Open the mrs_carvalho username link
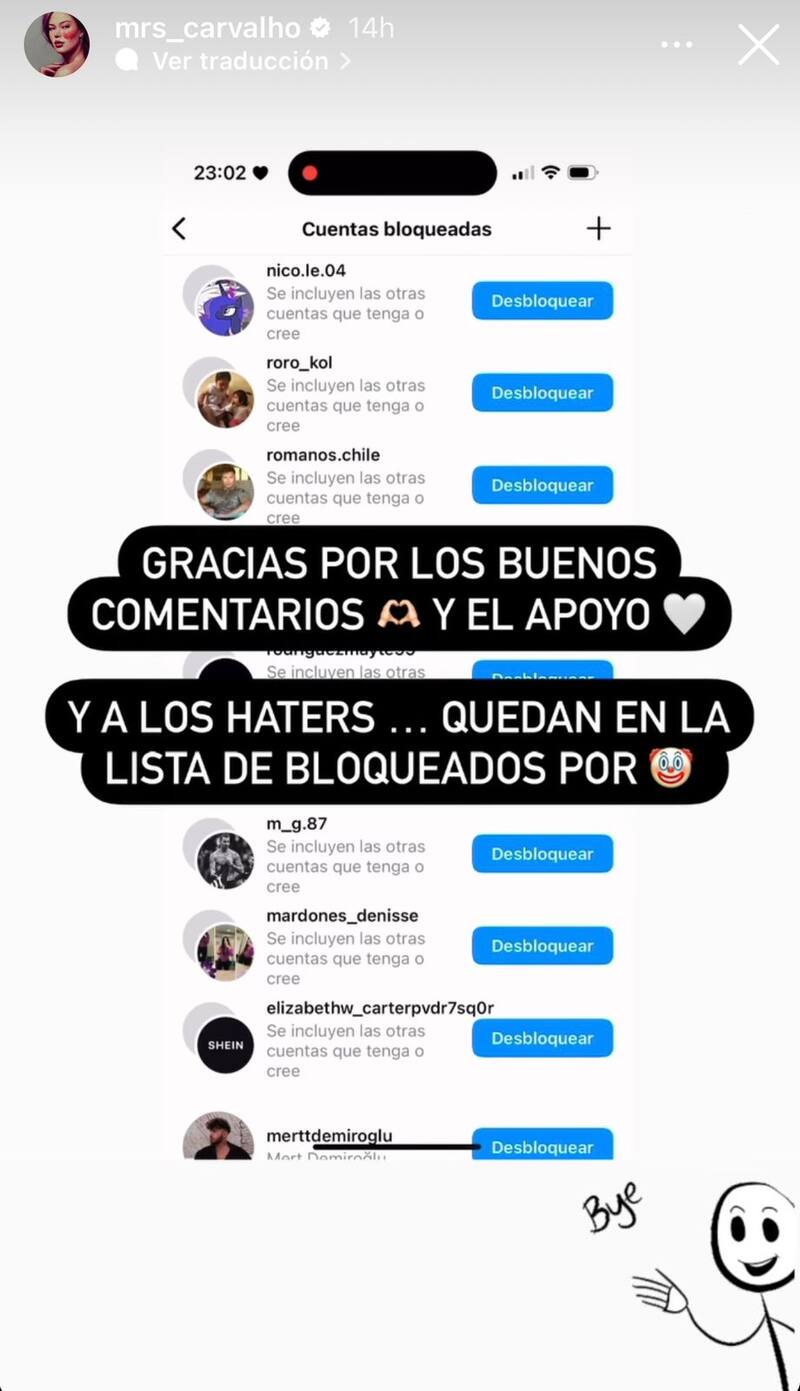The image size is (800, 1391). click(207, 28)
